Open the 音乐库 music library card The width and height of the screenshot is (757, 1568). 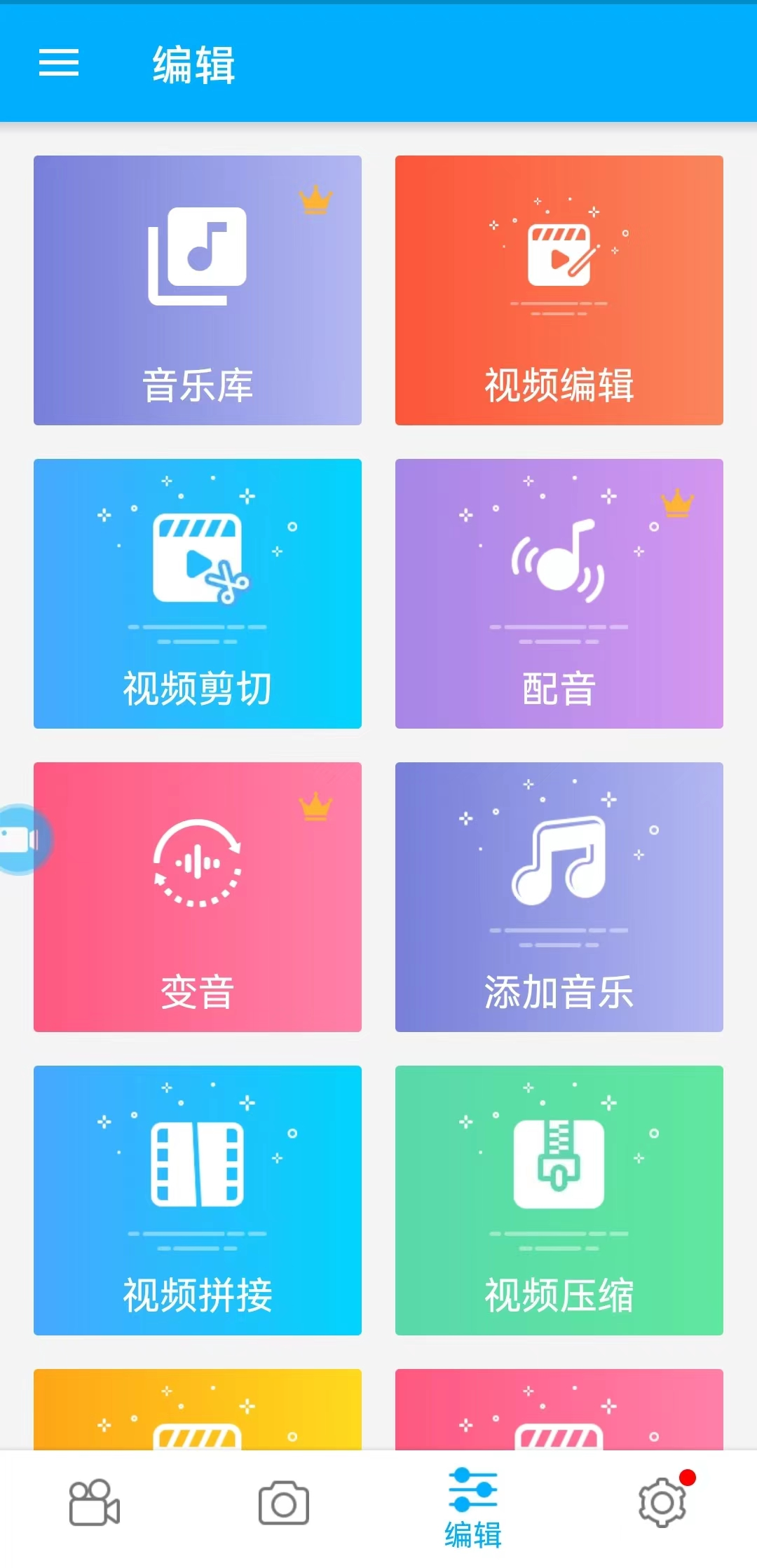click(x=198, y=290)
